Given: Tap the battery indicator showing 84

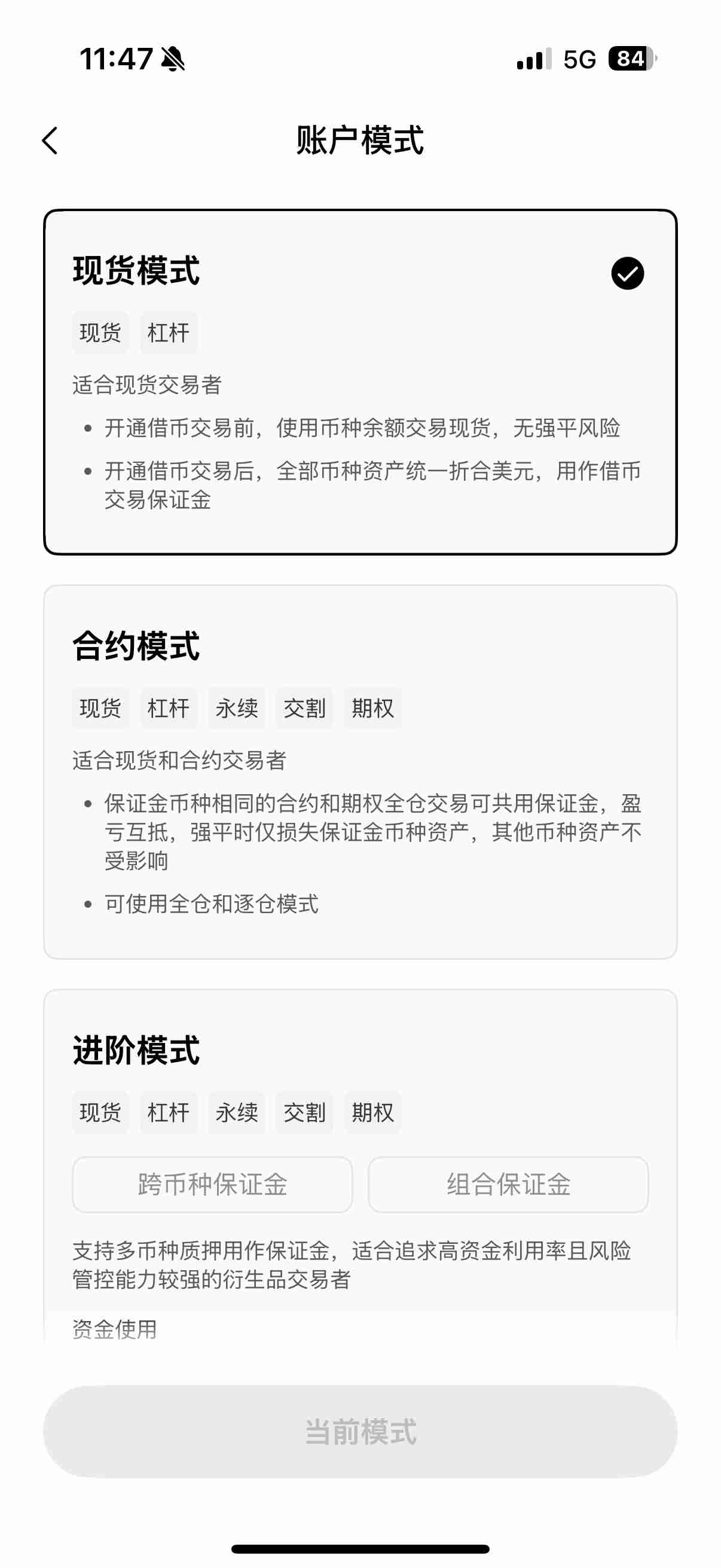Looking at the screenshot, I should (x=630, y=58).
